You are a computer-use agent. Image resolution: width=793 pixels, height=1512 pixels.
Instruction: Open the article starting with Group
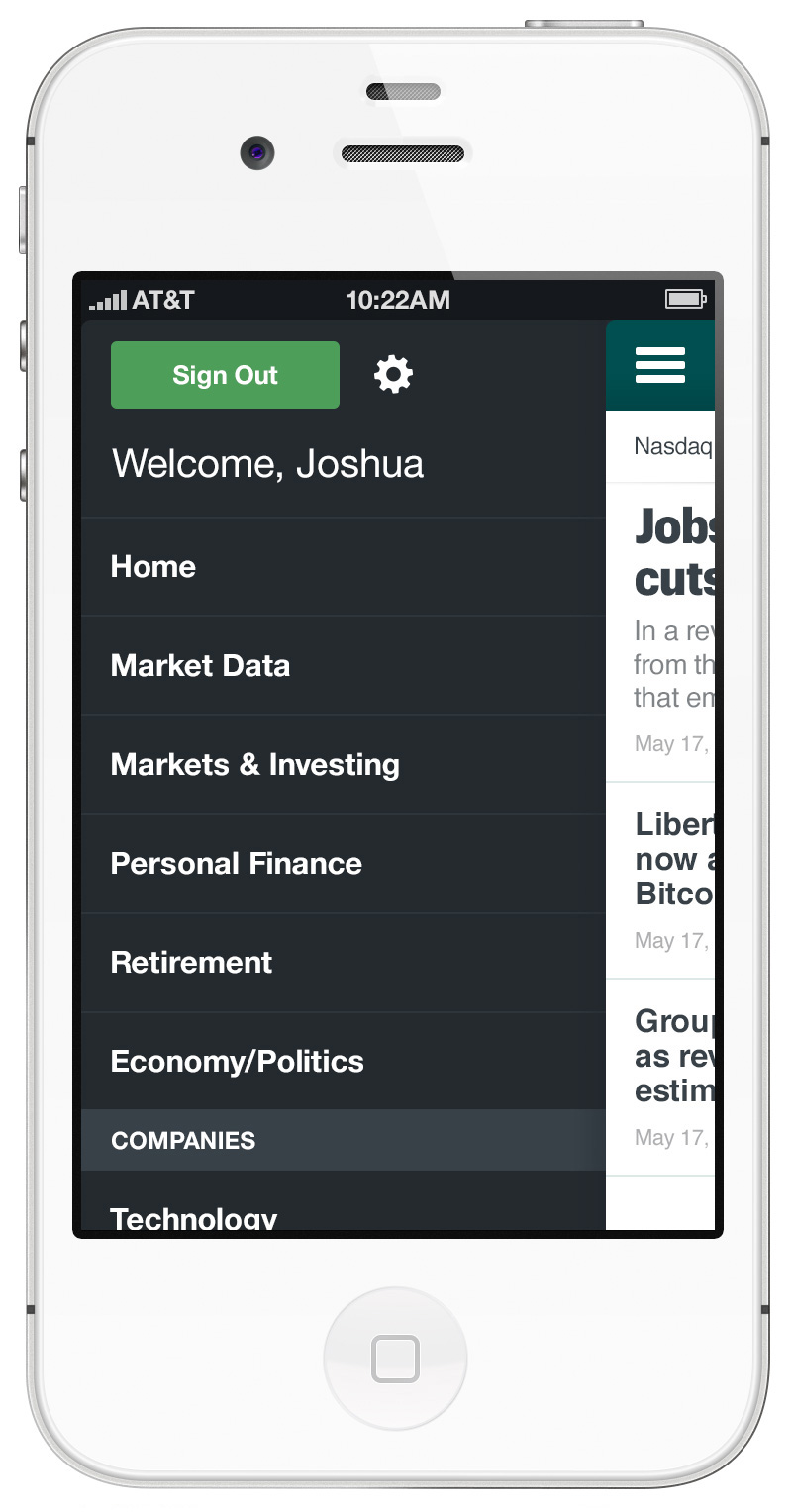click(x=673, y=1057)
